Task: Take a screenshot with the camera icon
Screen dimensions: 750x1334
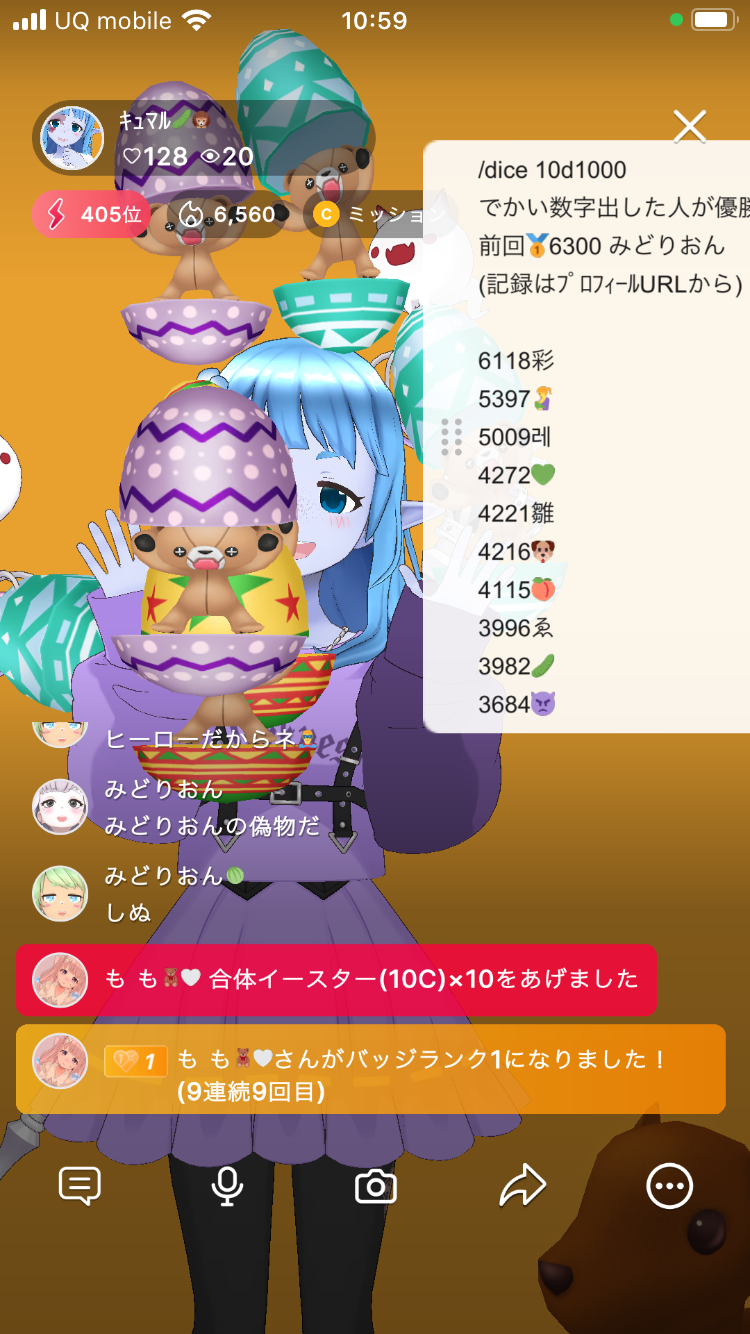Action: 376,1187
